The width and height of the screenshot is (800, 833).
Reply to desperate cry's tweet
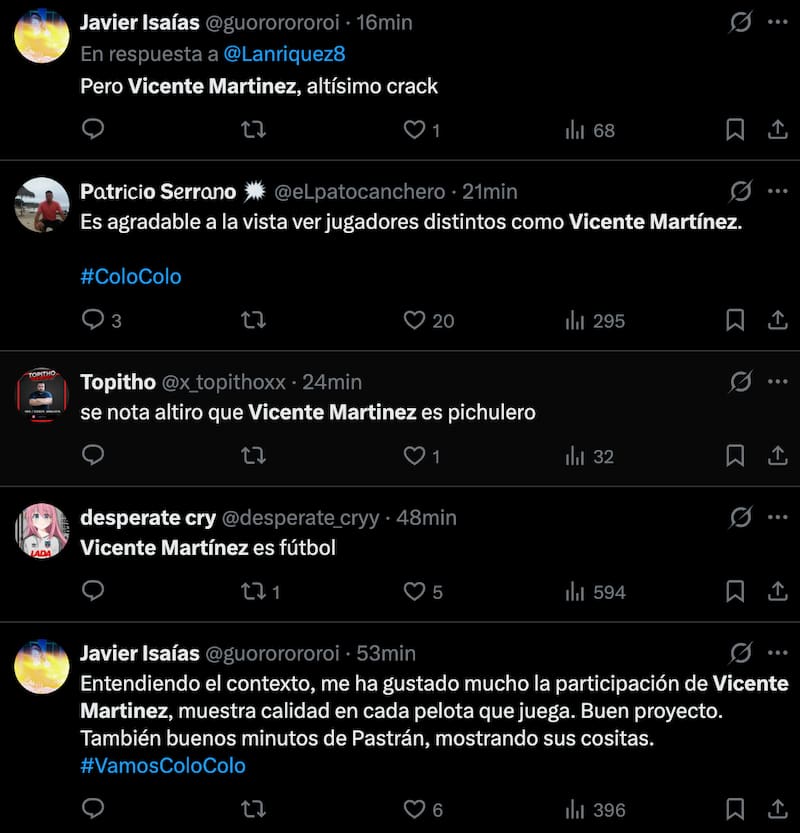pyautogui.click(x=94, y=591)
